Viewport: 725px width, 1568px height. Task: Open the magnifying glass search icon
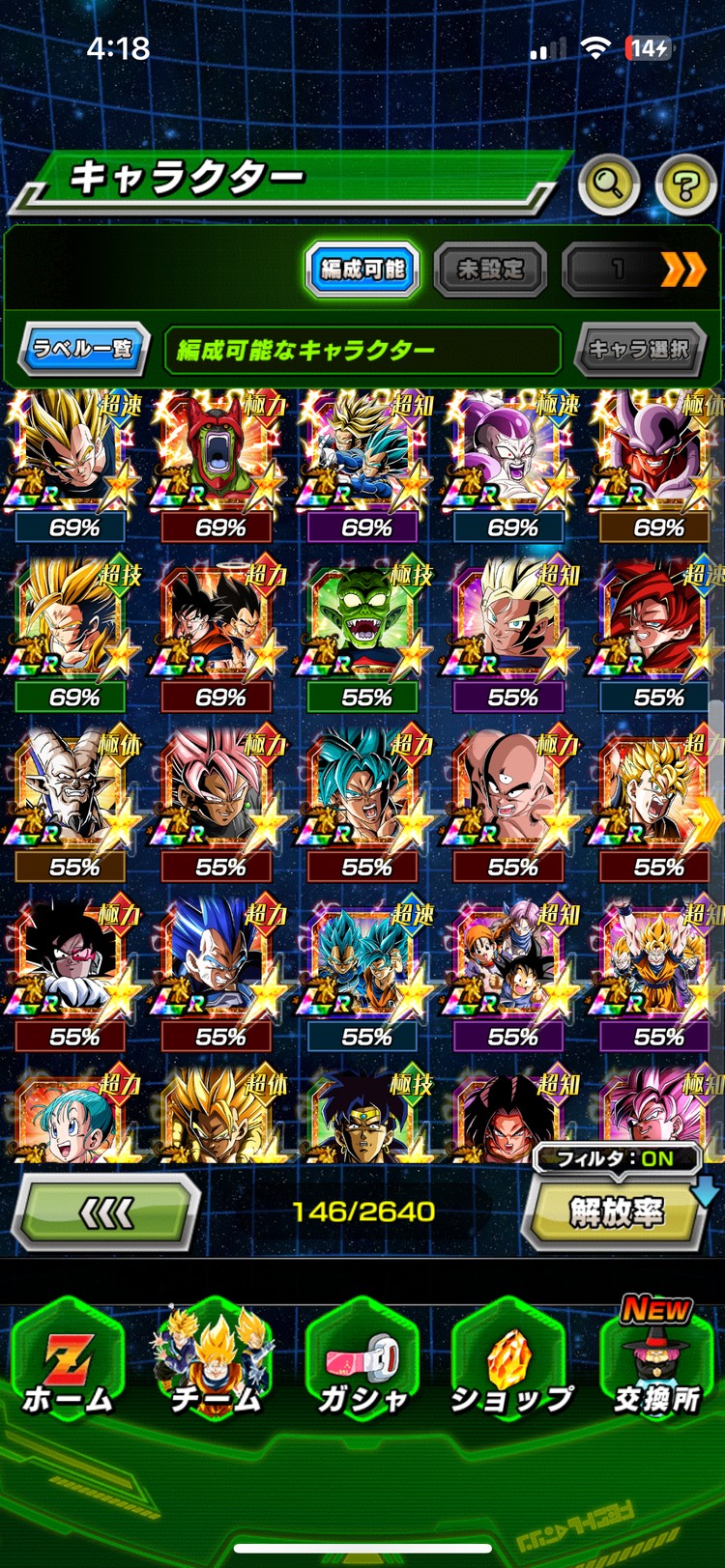click(608, 183)
